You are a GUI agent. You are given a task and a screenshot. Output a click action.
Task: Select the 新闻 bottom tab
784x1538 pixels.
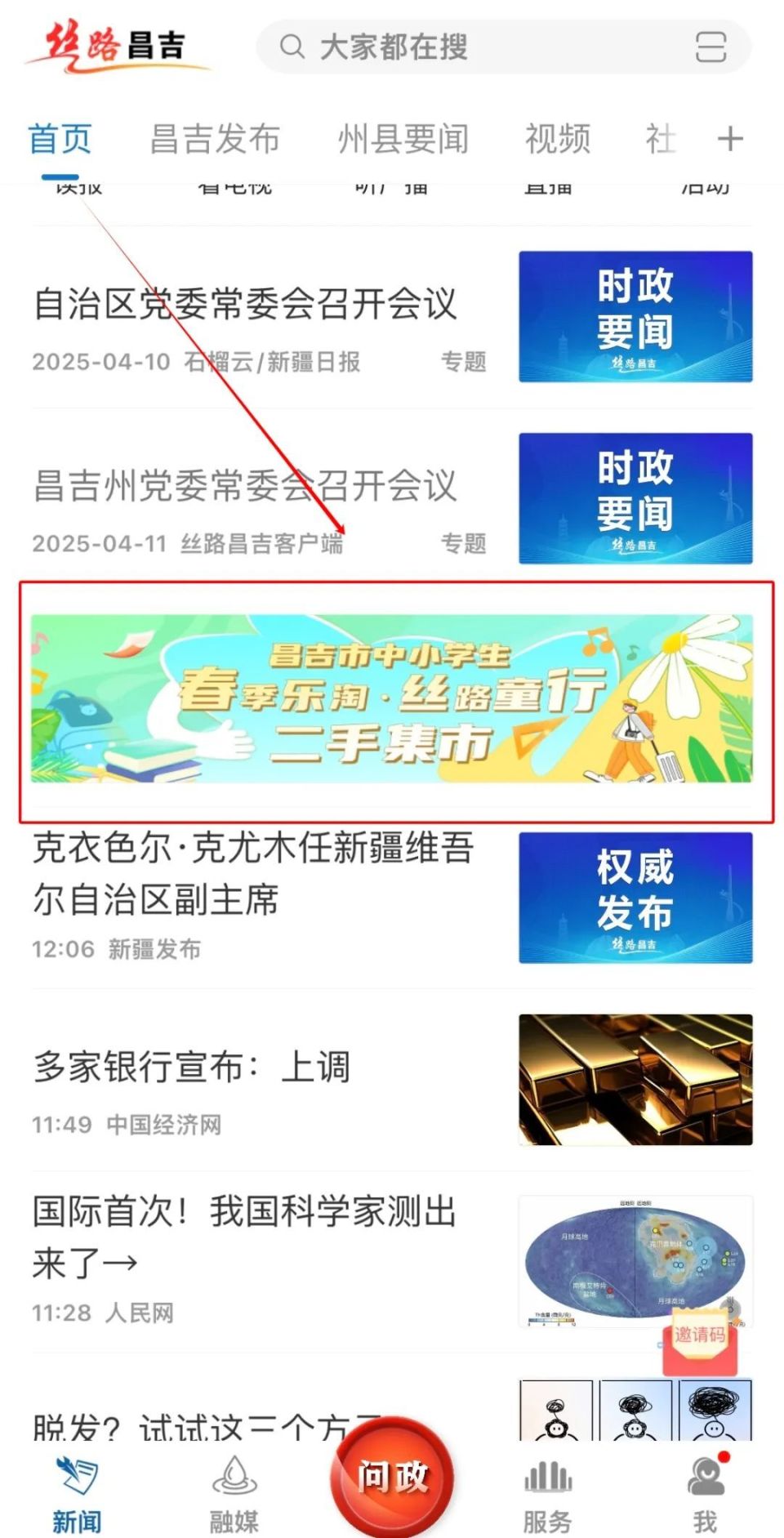coord(78,1495)
